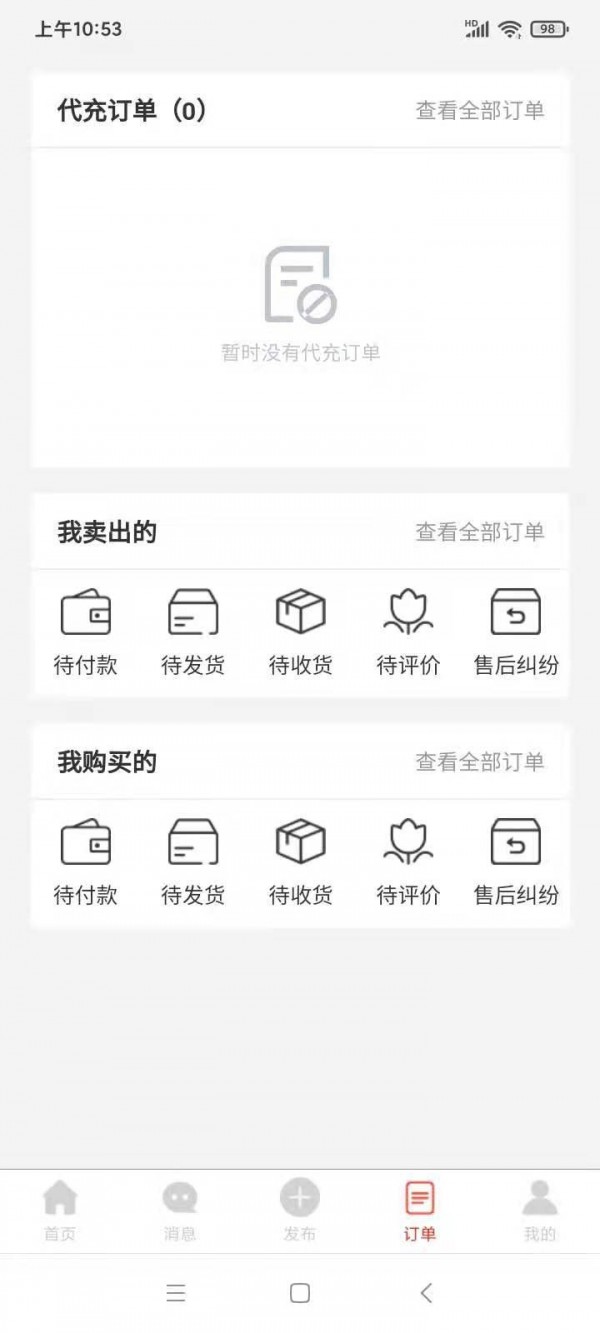Open 待收货 in 我购买的 section

pyautogui.click(x=300, y=862)
